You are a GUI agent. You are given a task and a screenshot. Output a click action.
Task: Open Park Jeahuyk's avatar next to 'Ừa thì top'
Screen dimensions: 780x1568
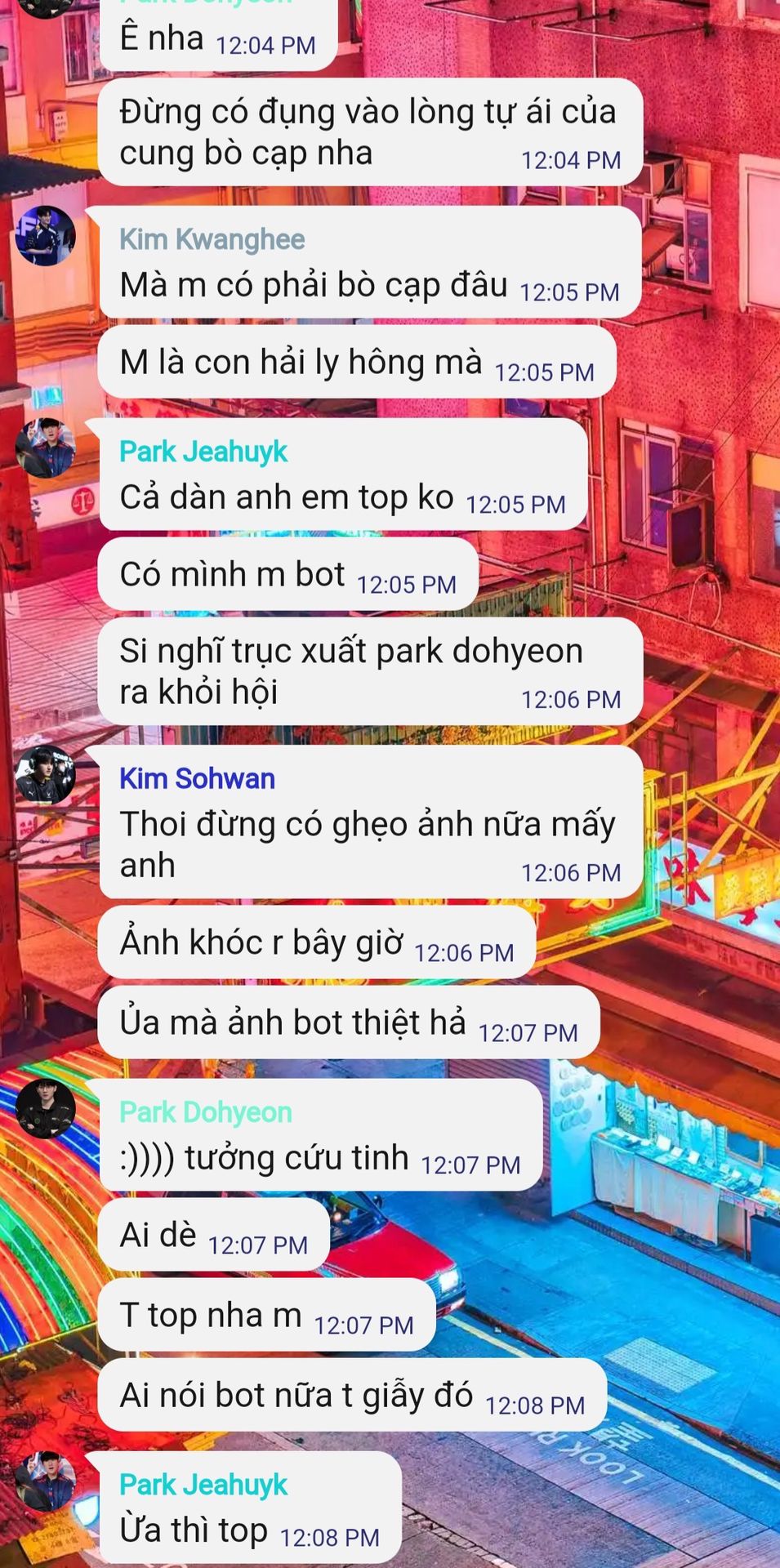coord(46,1481)
